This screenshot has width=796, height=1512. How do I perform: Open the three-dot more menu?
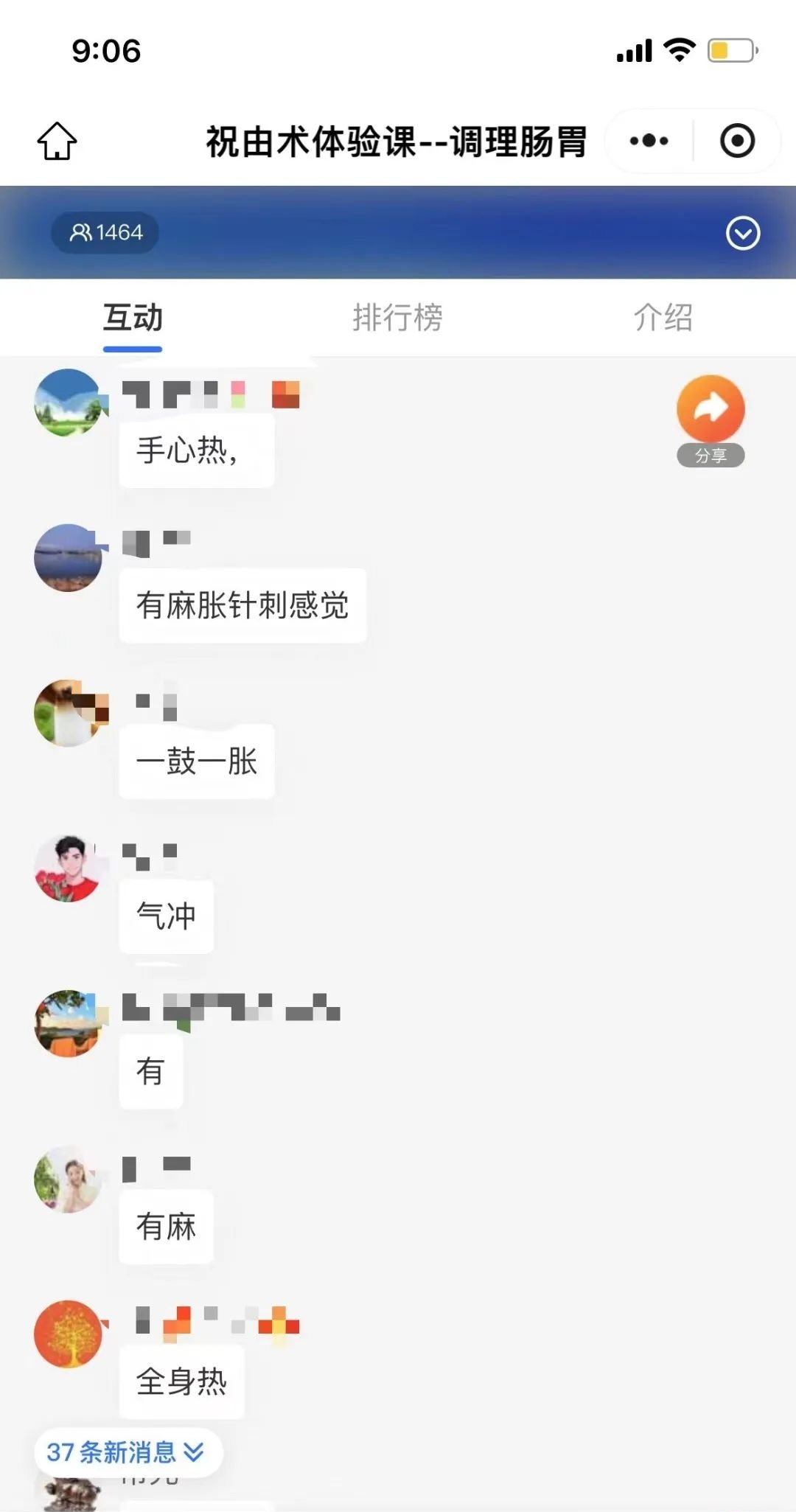point(649,141)
